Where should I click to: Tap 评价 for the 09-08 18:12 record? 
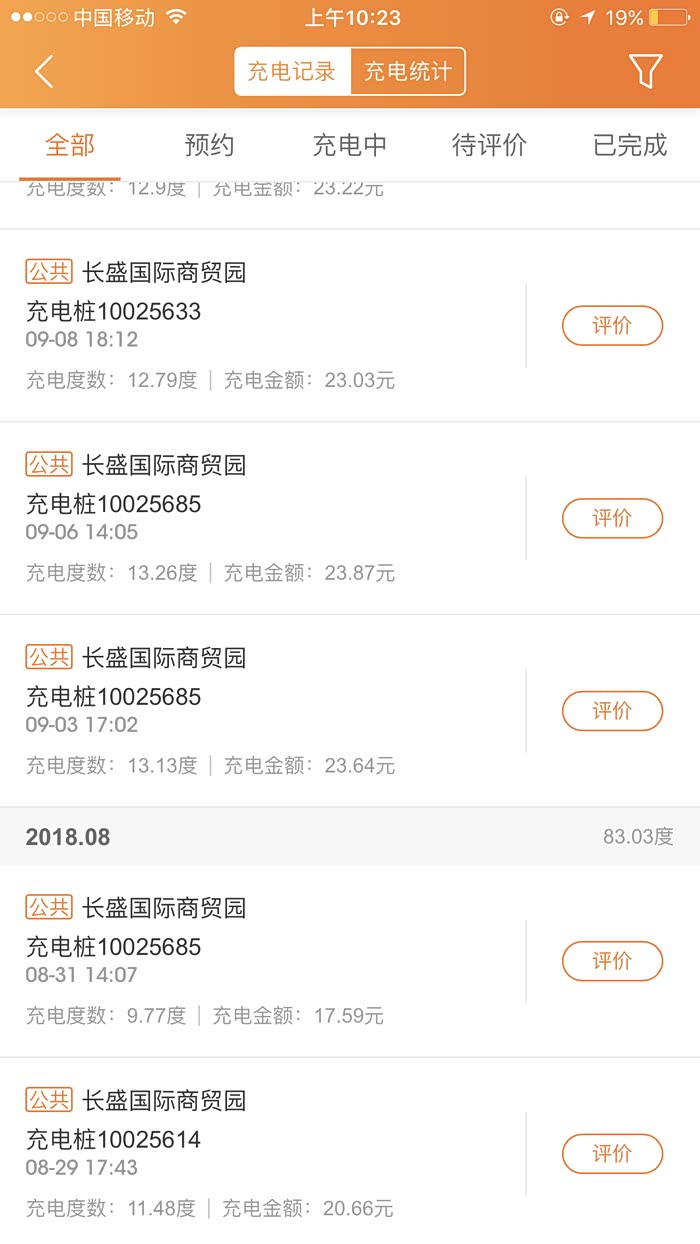pos(612,326)
